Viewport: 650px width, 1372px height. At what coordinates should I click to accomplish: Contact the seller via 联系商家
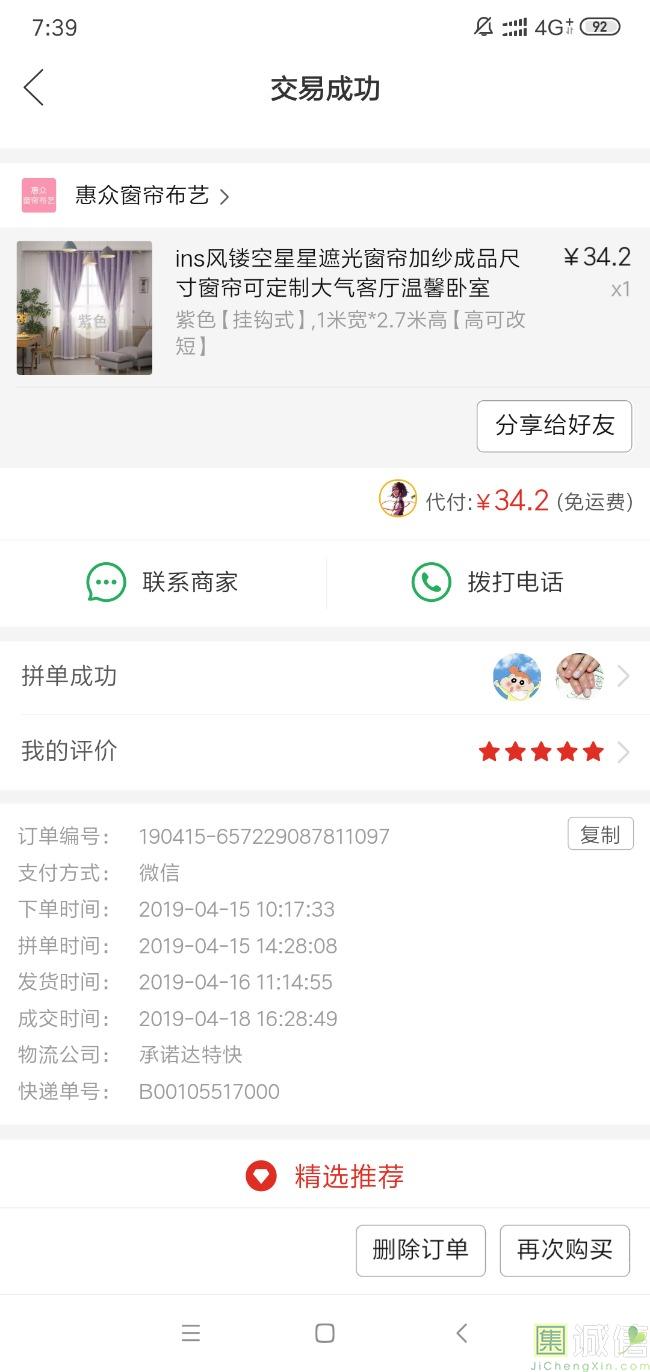(163, 582)
